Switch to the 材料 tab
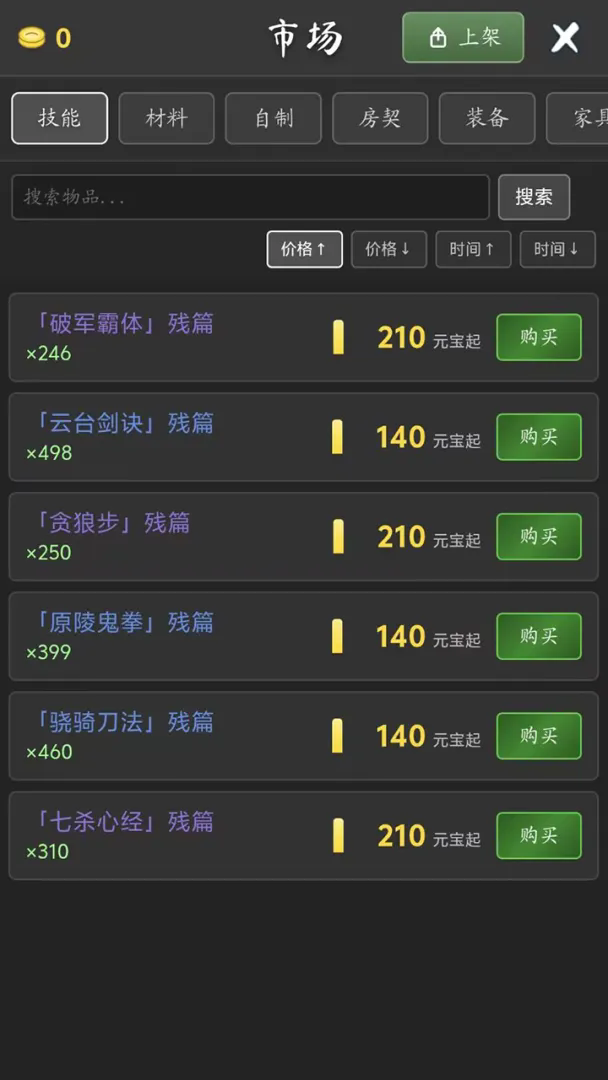 tap(166, 118)
